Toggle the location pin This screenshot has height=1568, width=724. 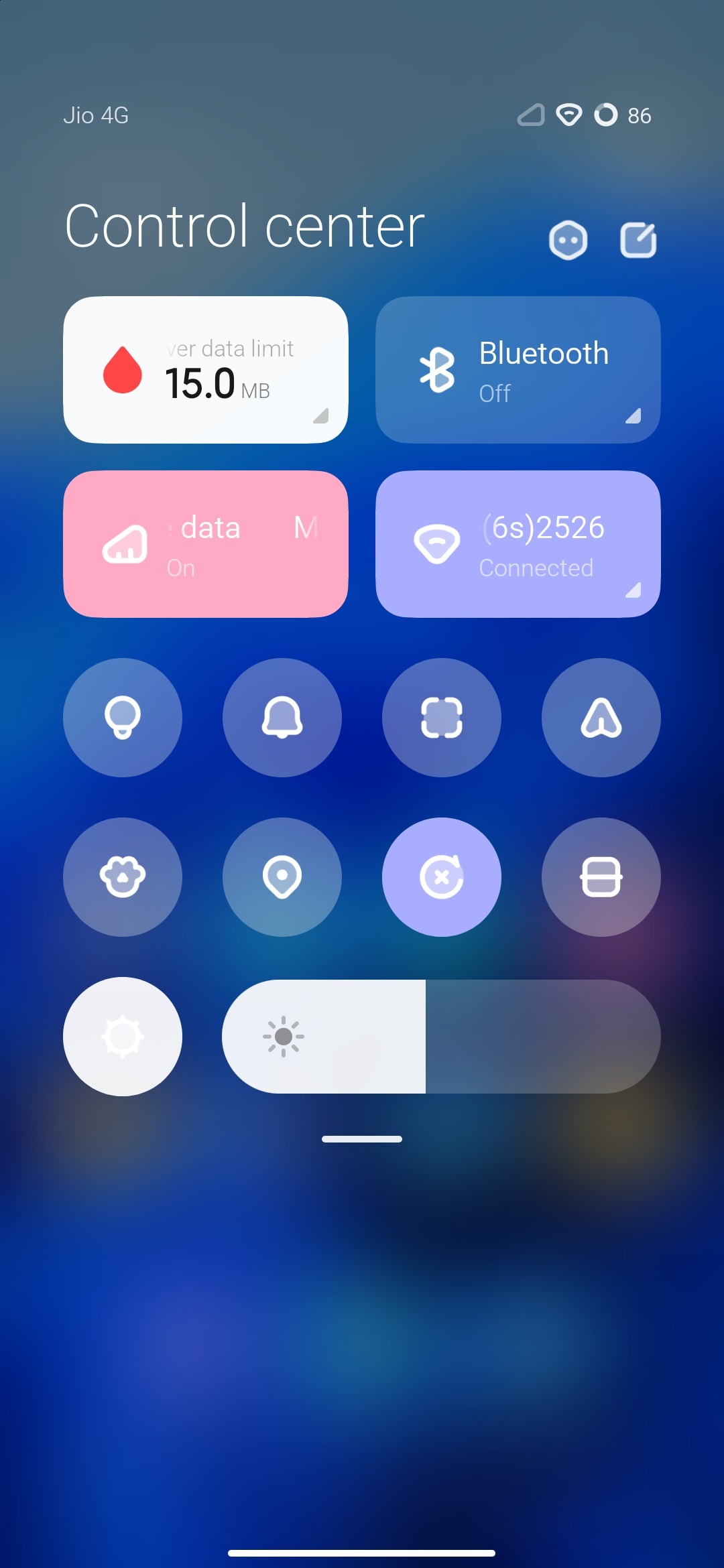tap(282, 877)
